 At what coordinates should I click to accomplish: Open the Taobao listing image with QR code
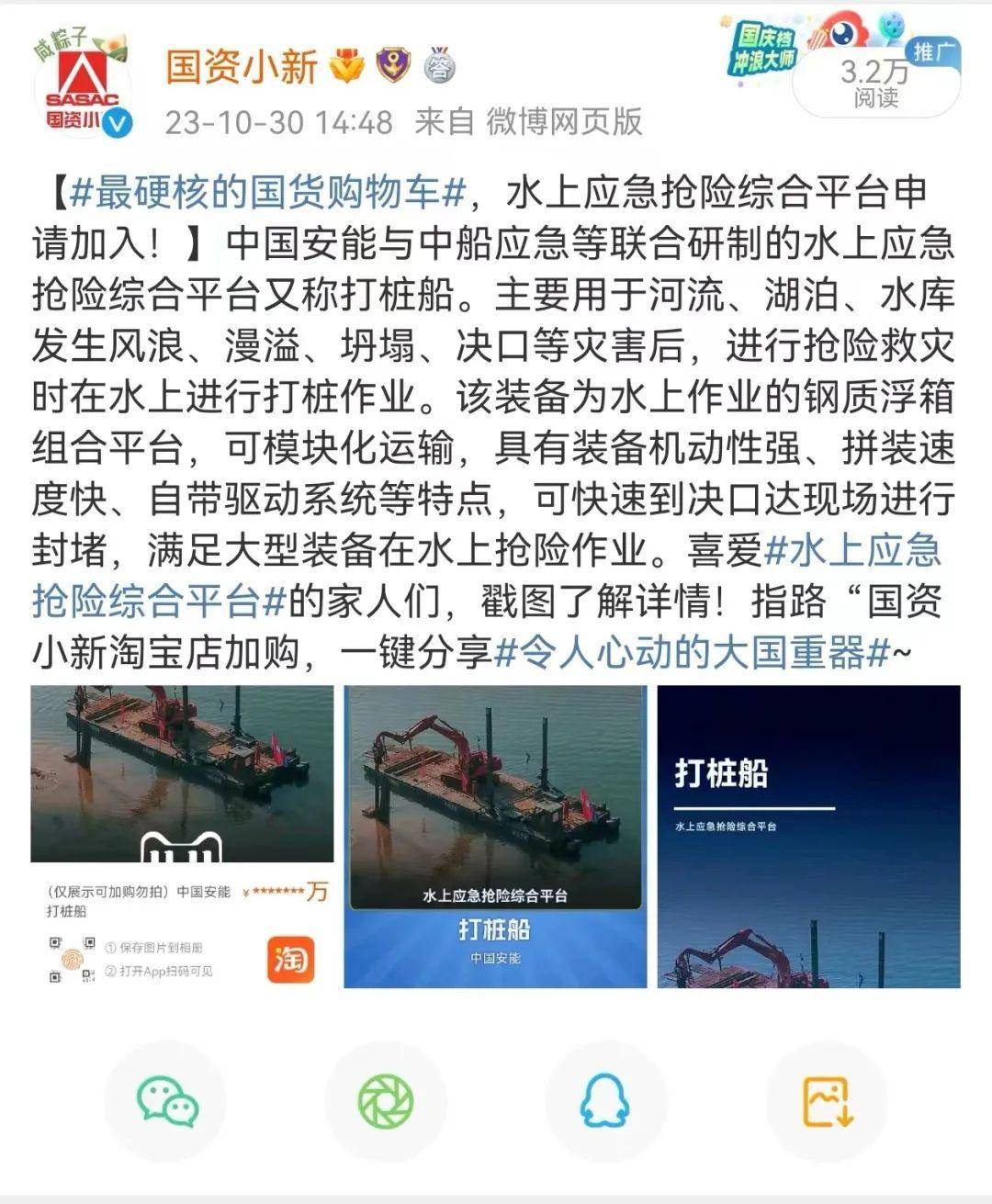click(182, 836)
